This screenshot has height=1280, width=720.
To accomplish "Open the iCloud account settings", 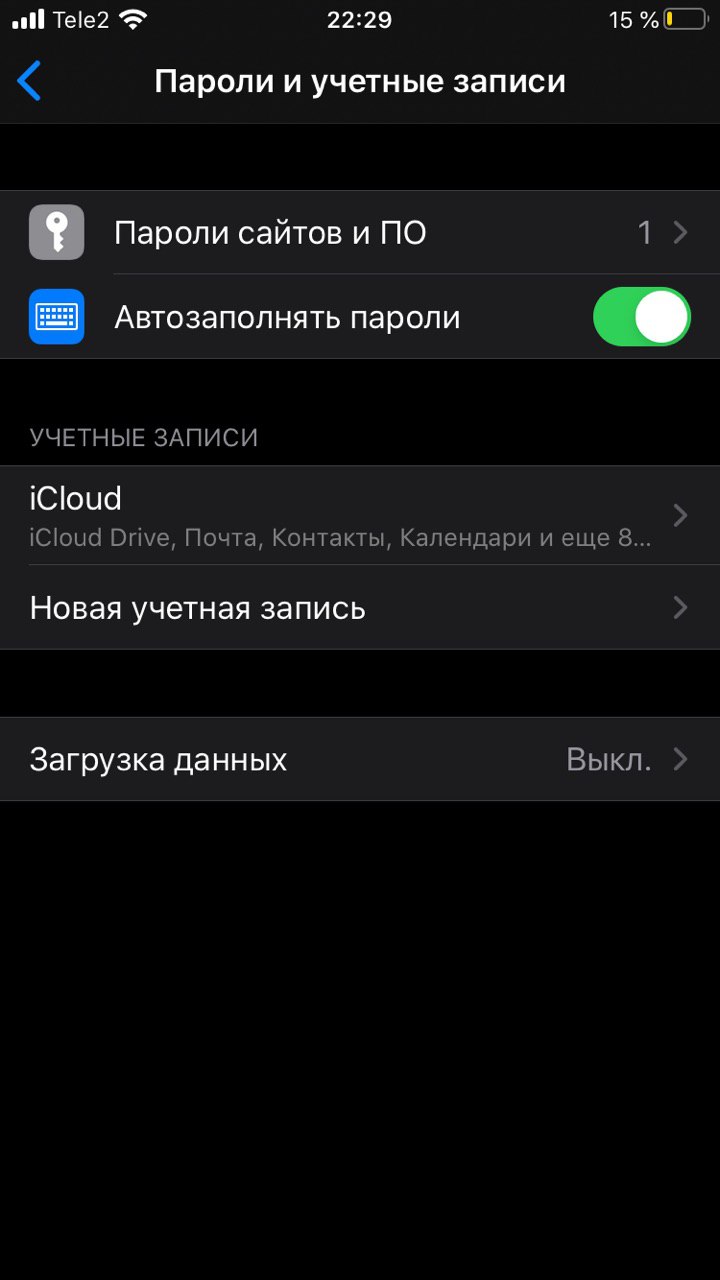I will (x=360, y=515).
